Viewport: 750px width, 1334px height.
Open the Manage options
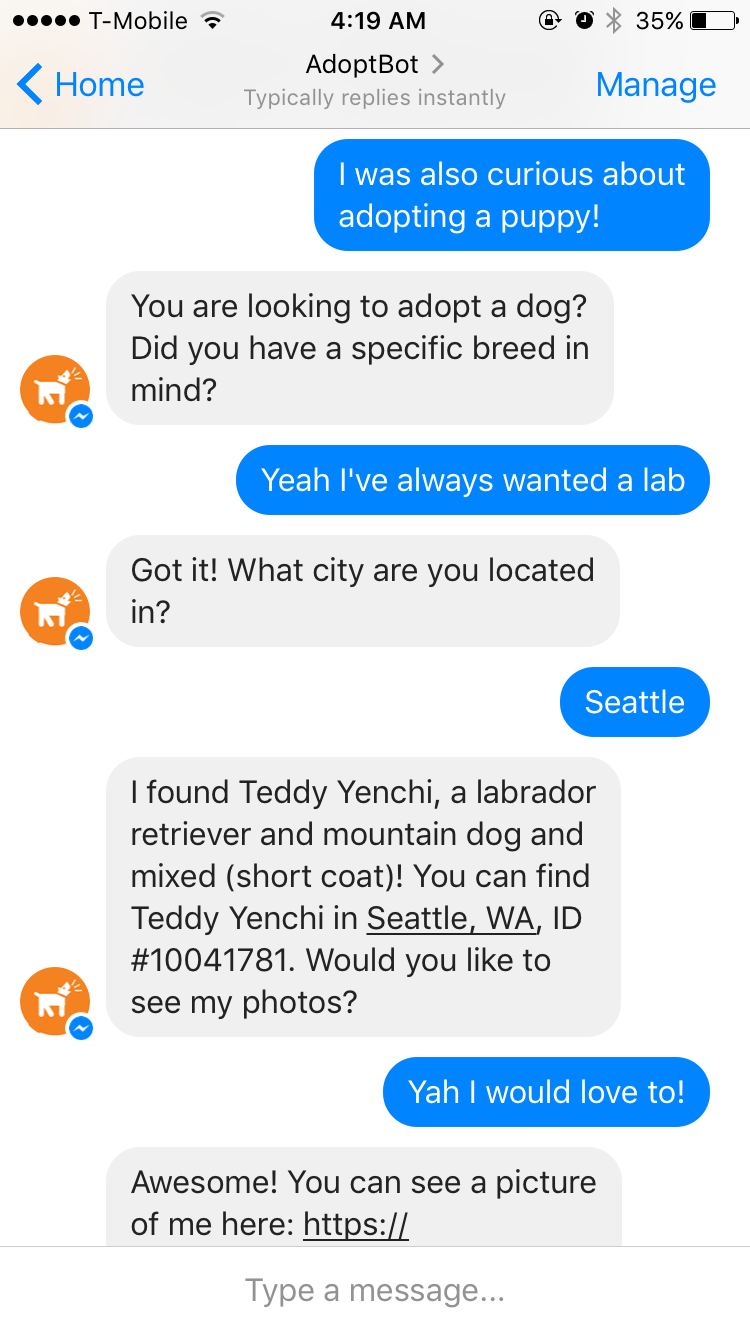point(655,85)
